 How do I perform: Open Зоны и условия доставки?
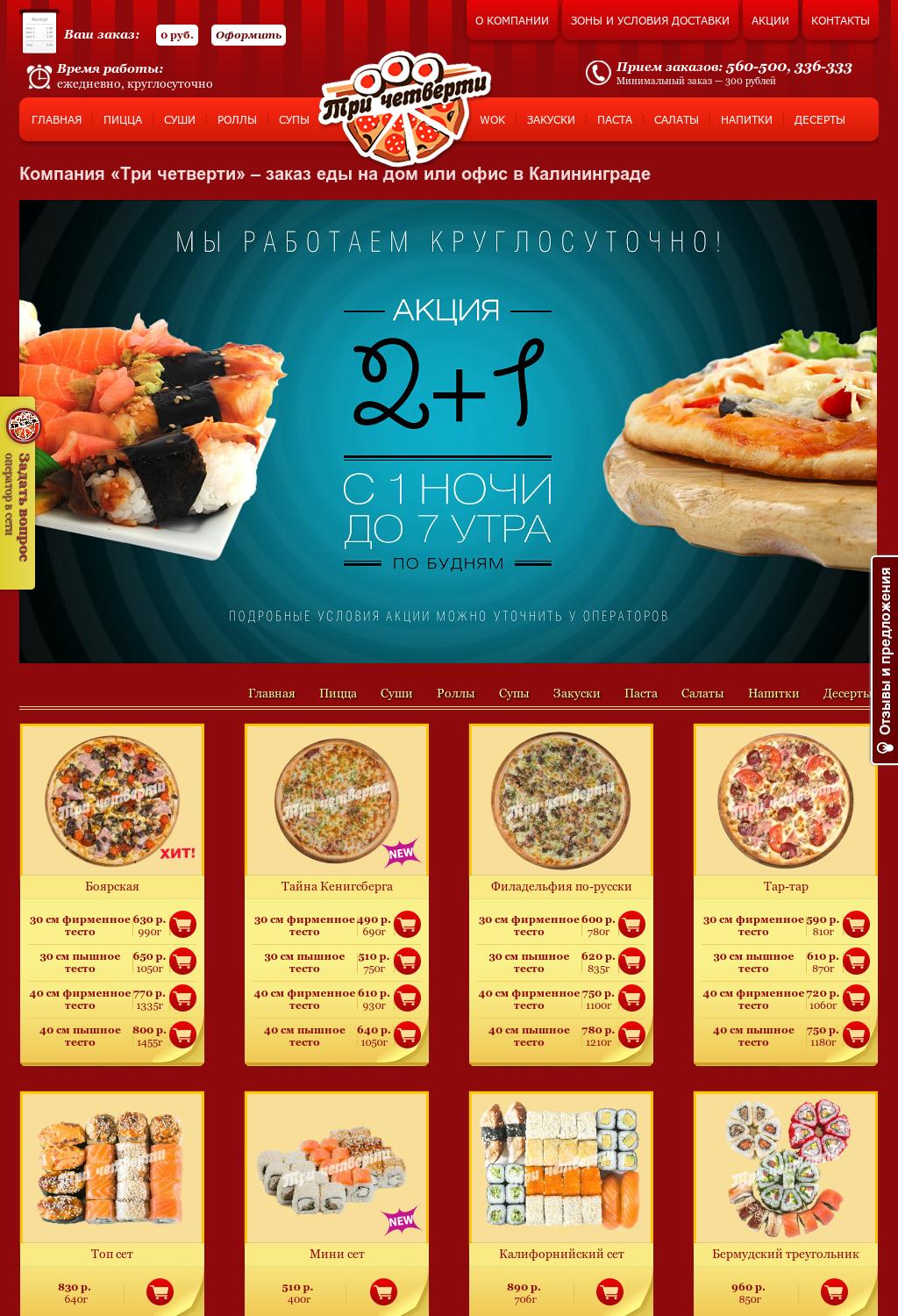(649, 20)
